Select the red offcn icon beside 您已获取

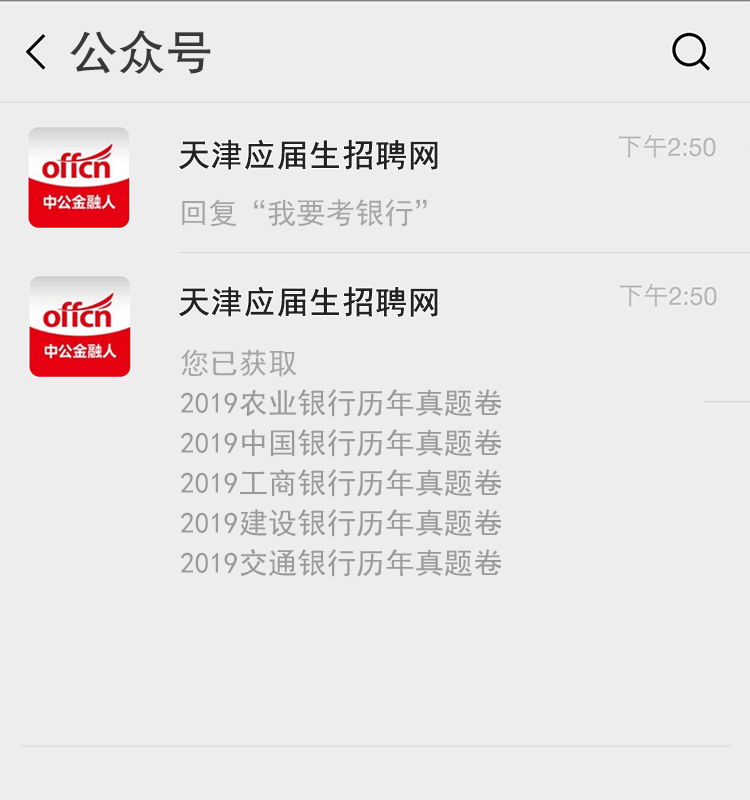pyautogui.click(x=79, y=326)
